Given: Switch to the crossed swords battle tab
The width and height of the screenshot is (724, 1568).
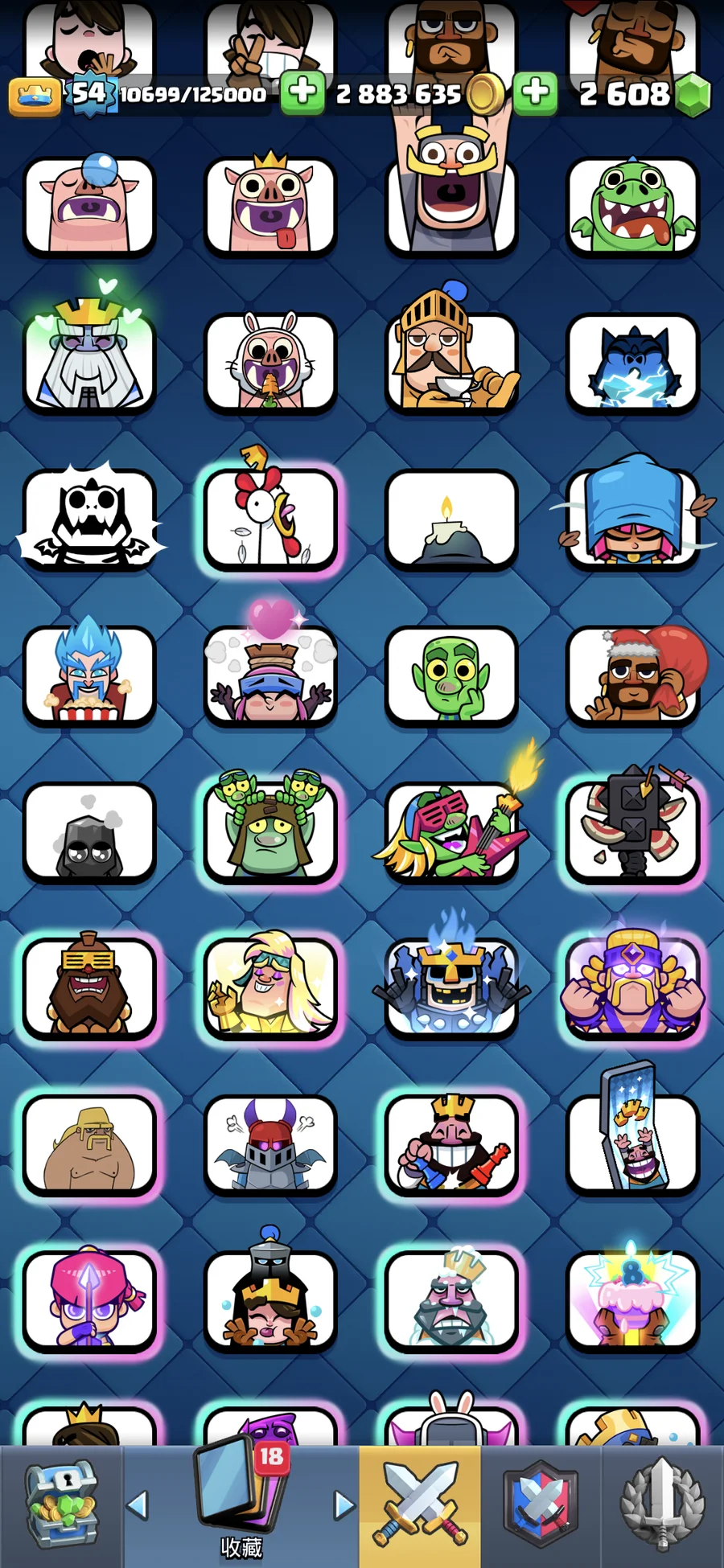Looking at the screenshot, I should point(419,1505).
